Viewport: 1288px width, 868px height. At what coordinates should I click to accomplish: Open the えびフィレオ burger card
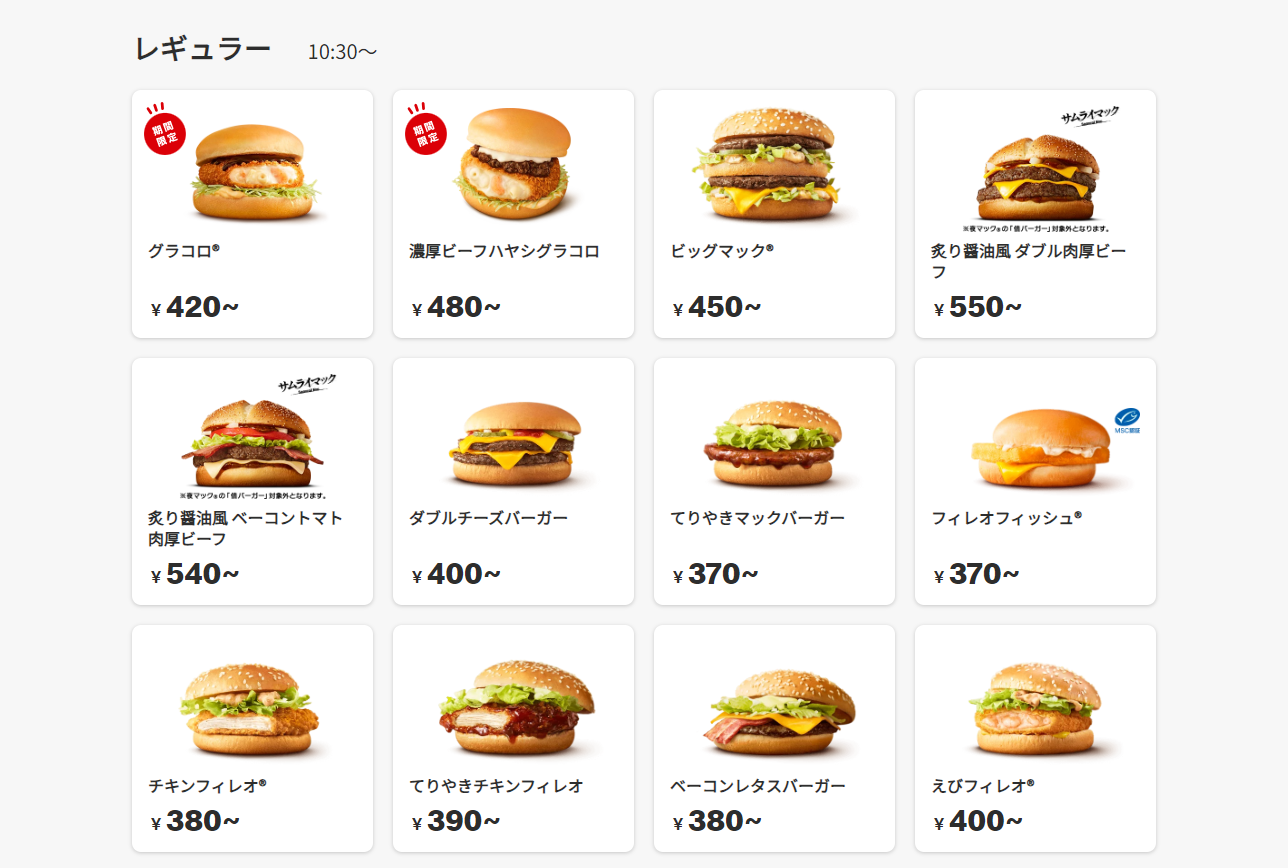tap(1035, 738)
